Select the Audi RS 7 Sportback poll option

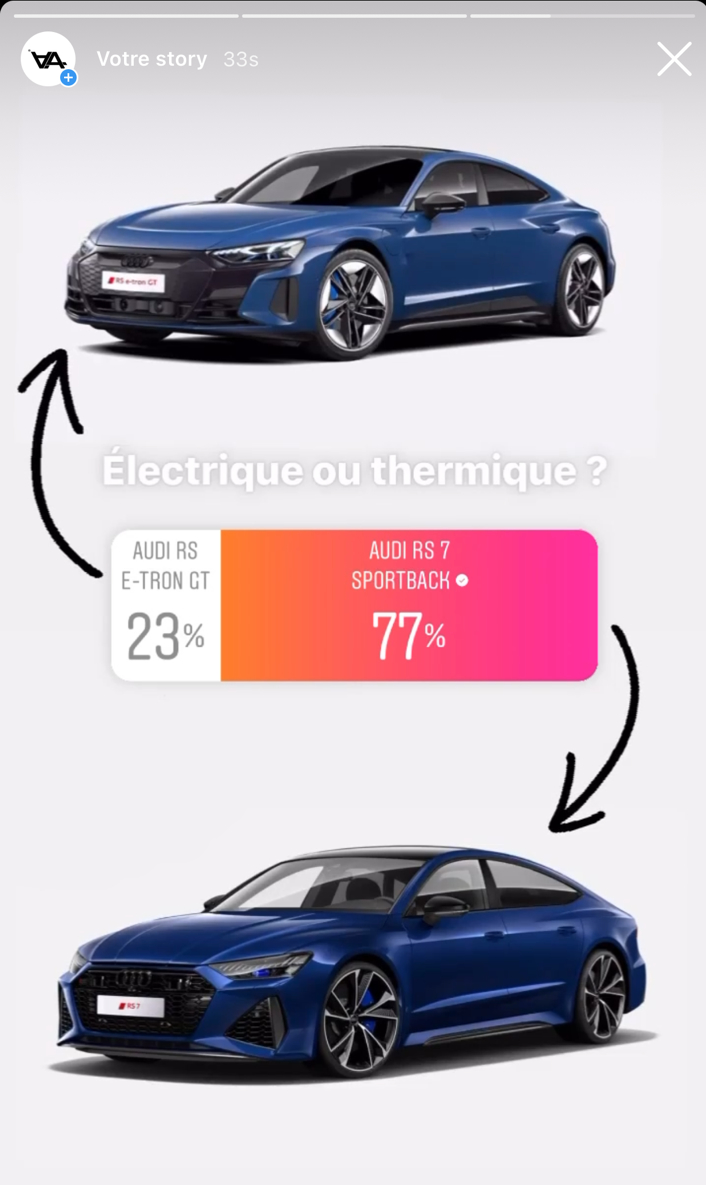tap(409, 605)
